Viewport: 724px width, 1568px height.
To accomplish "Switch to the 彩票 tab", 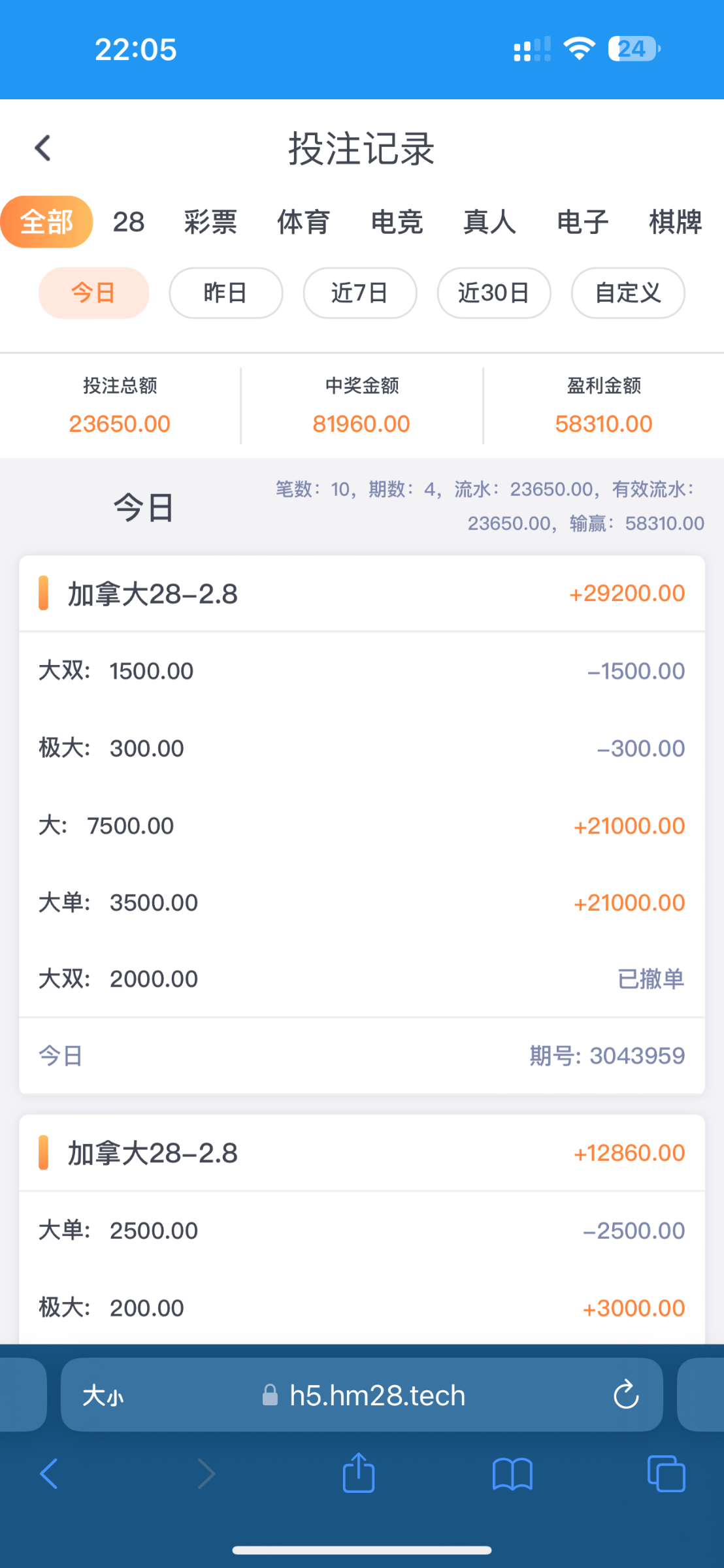I will click(210, 222).
